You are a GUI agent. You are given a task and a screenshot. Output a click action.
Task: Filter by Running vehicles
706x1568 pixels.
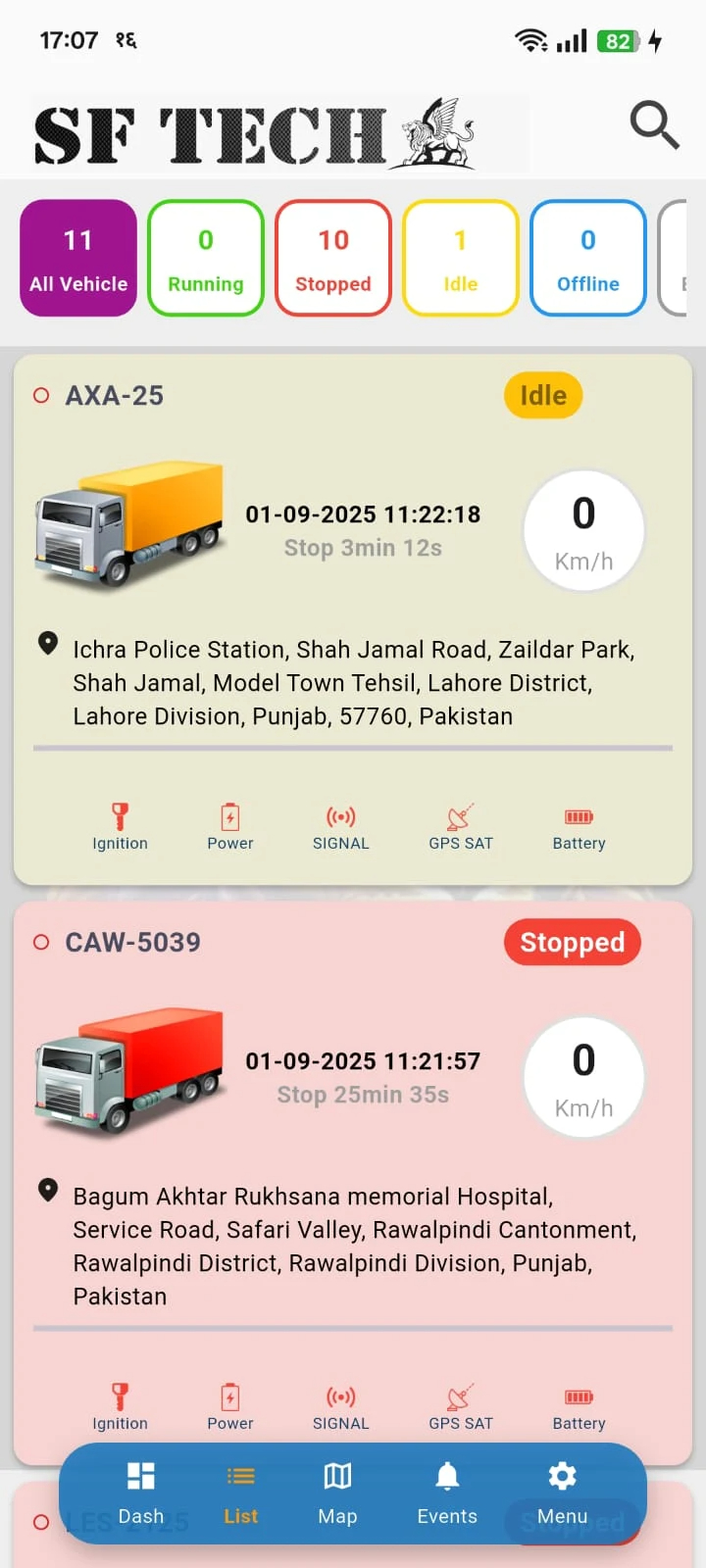[x=206, y=259]
